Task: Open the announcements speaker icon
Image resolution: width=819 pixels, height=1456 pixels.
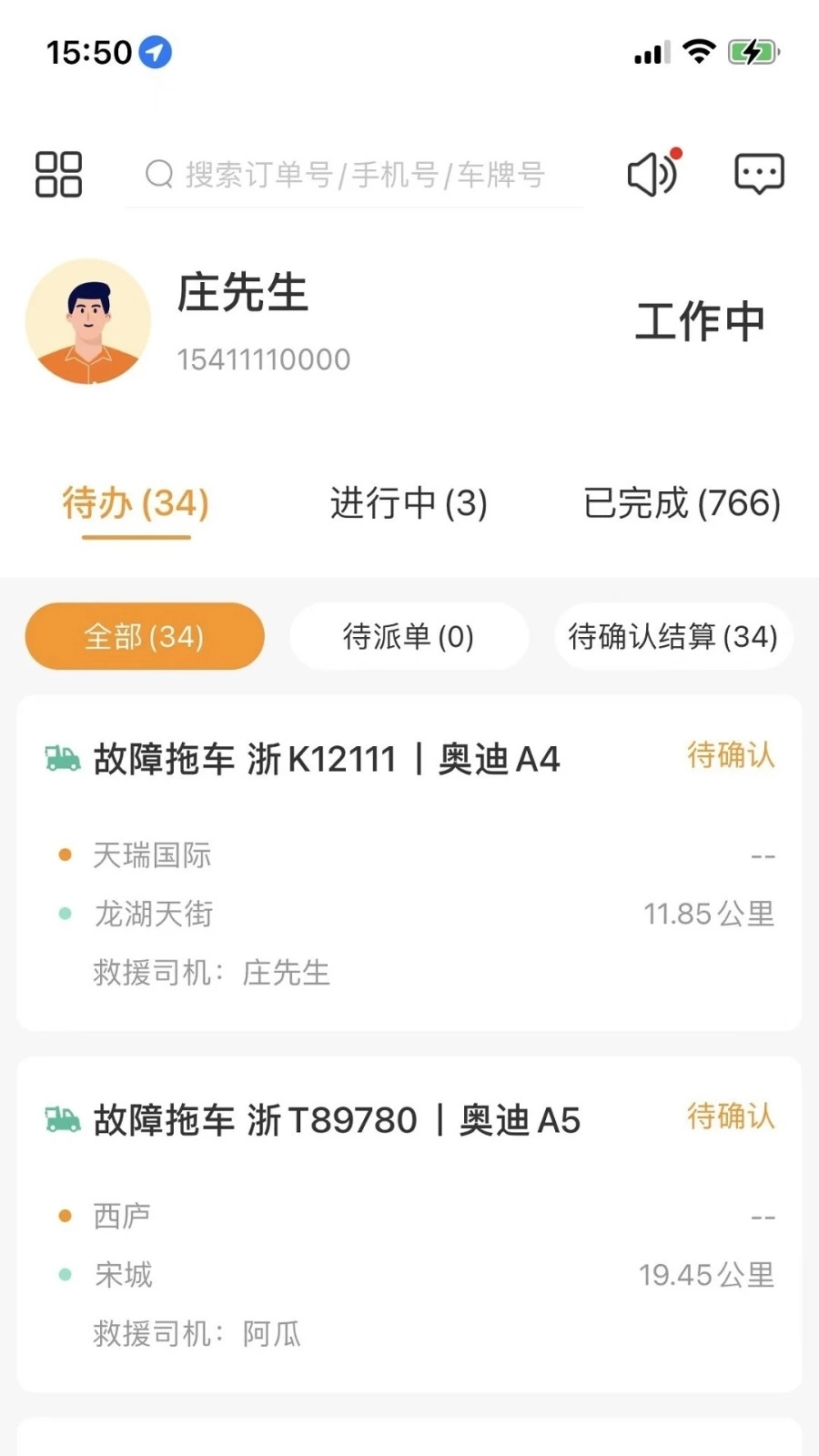Action: 651,175
